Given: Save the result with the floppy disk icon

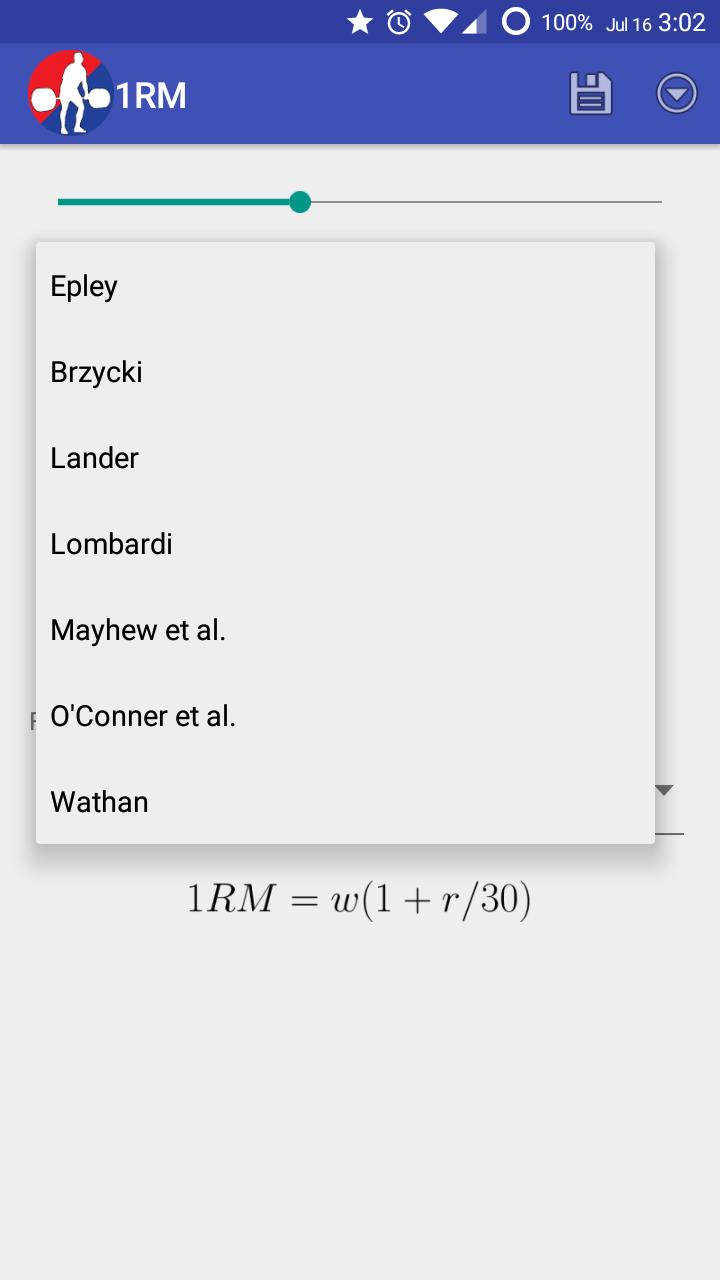Looking at the screenshot, I should [x=590, y=95].
